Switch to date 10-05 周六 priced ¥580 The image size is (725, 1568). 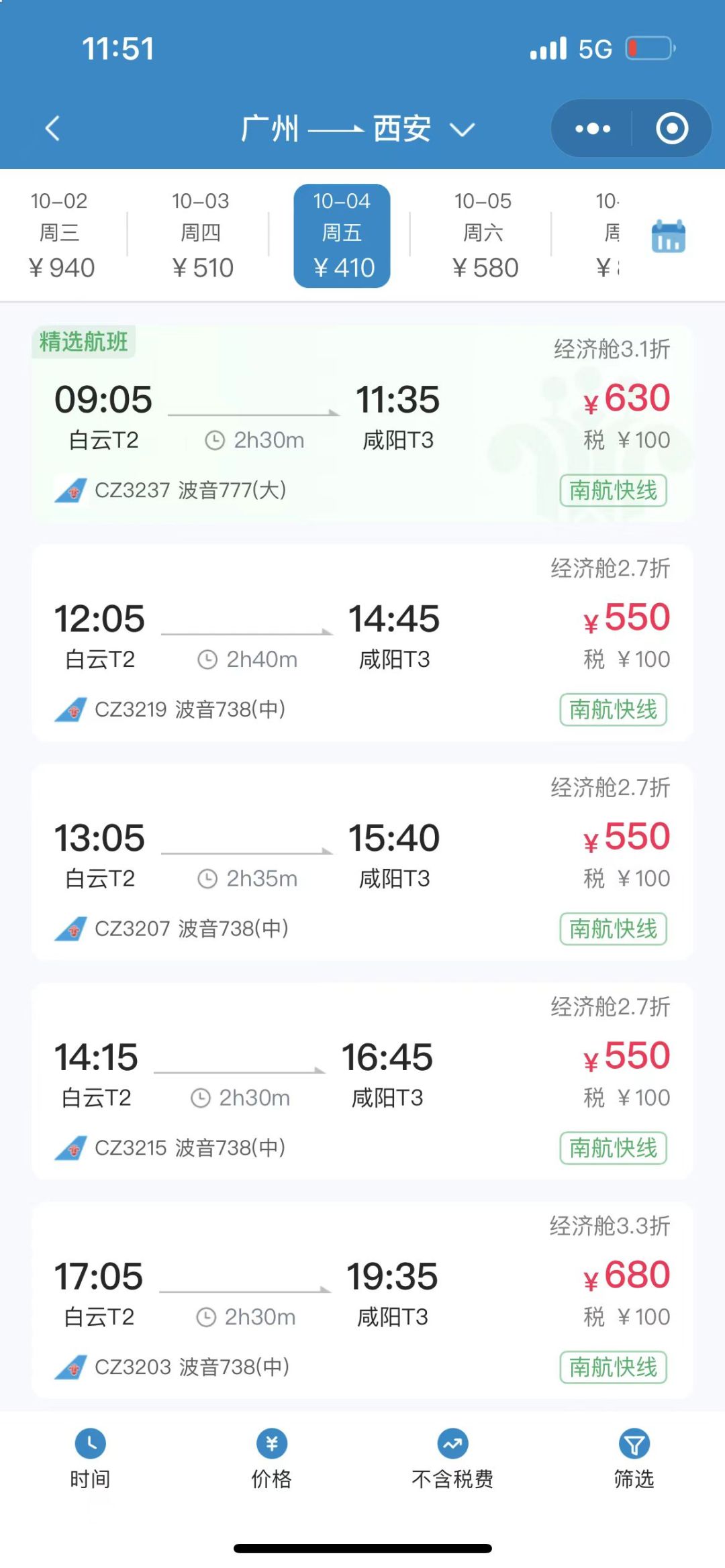(484, 235)
